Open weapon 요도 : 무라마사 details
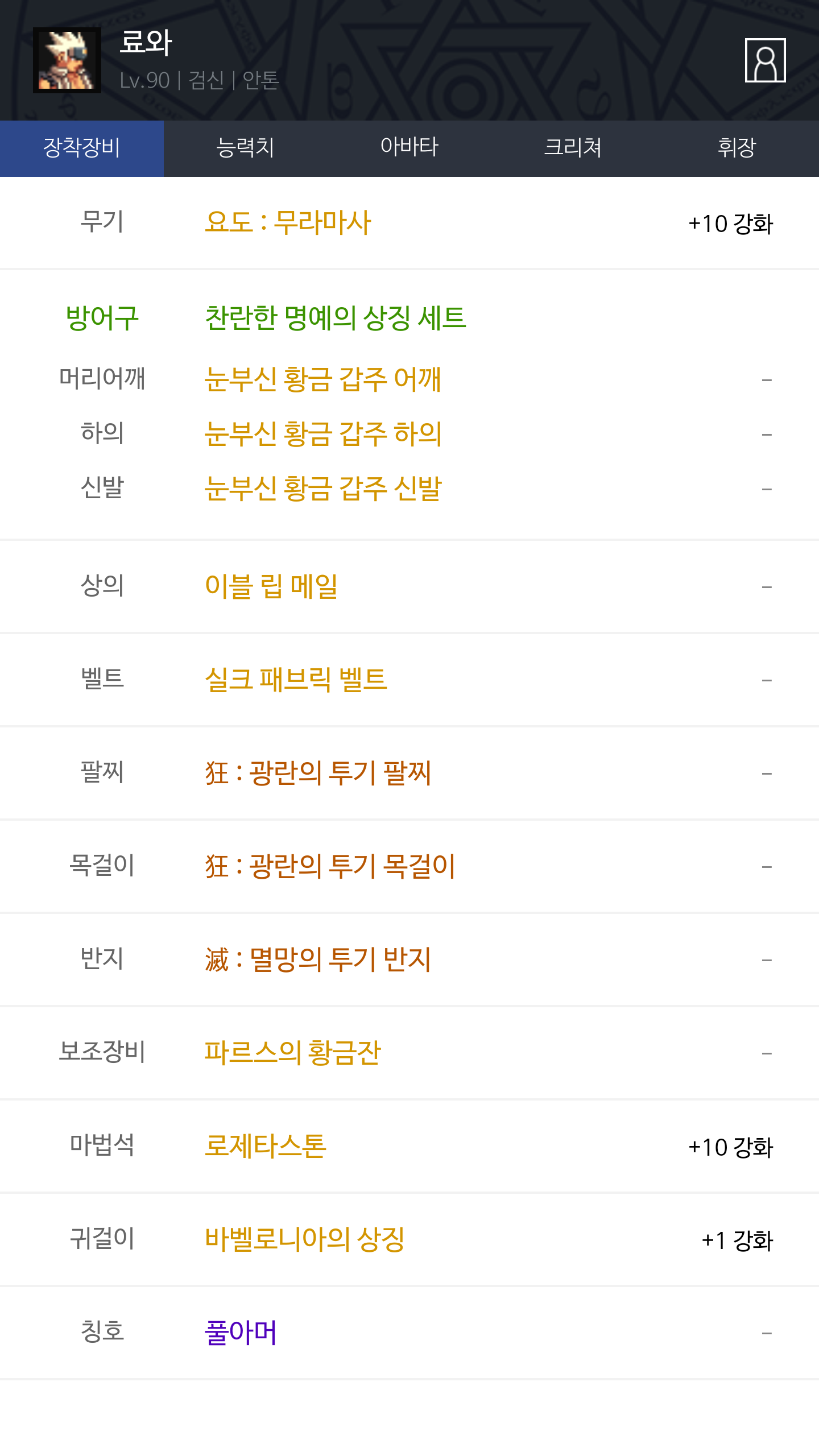The width and height of the screenshot is (819, 1456). 288,222
